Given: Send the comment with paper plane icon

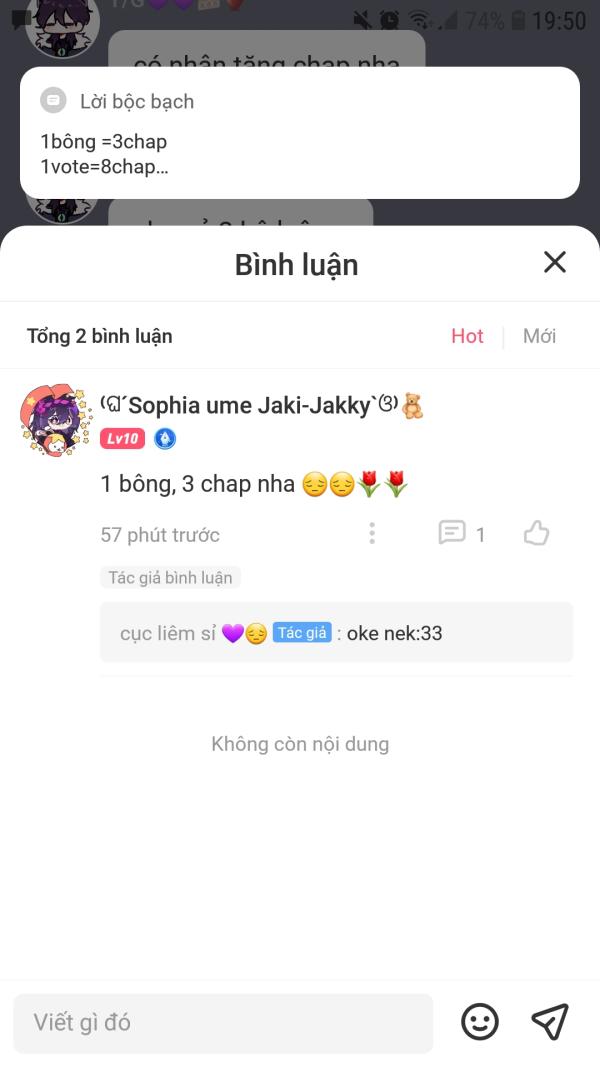Looking at the screenshot, I should click(x=550, y=1021).
